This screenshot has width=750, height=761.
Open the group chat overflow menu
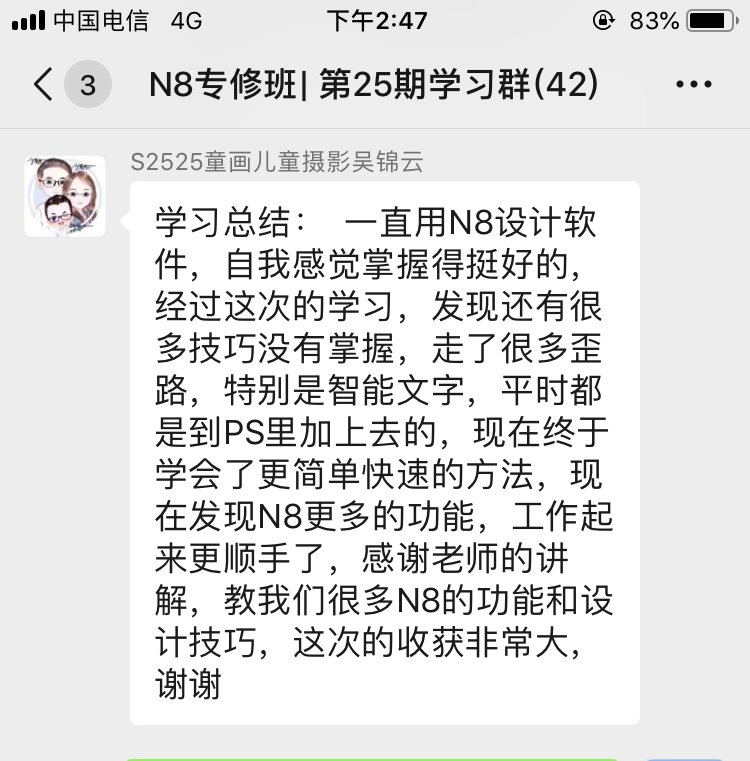pos(693,85)
